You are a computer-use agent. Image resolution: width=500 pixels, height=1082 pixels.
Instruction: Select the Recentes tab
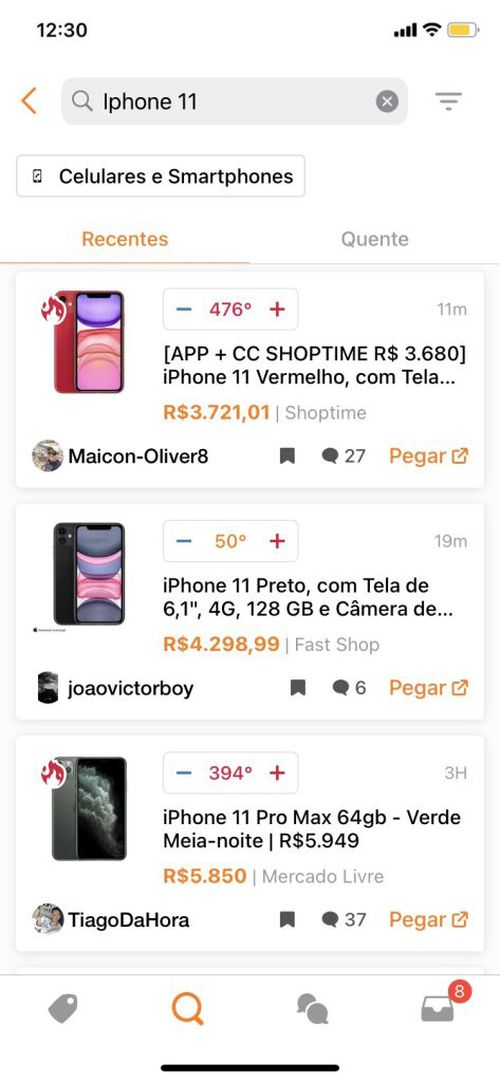click(x=125, y=239)
